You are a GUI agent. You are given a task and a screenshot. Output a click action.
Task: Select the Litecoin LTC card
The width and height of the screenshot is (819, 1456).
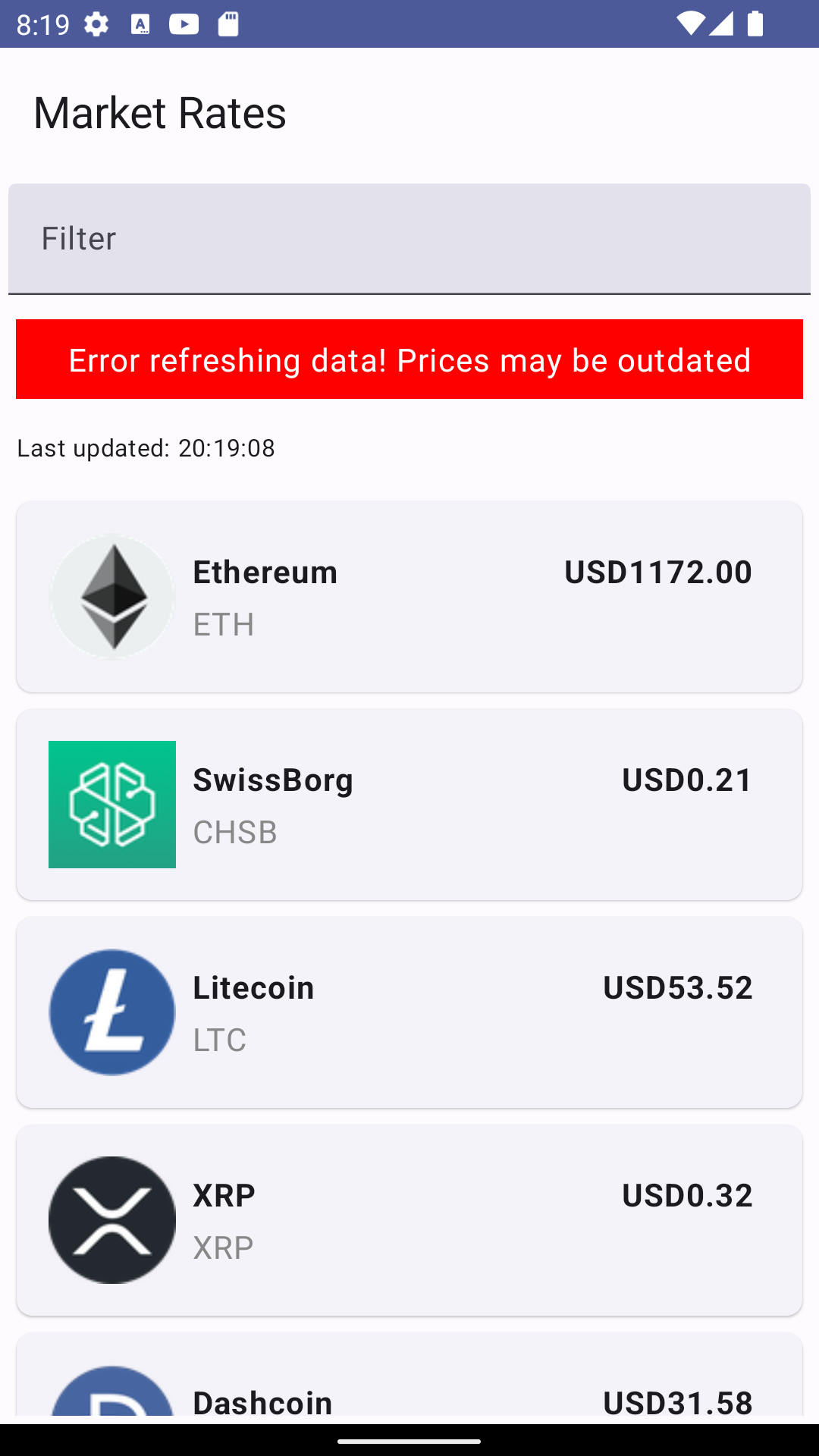tap(409, 1012)
